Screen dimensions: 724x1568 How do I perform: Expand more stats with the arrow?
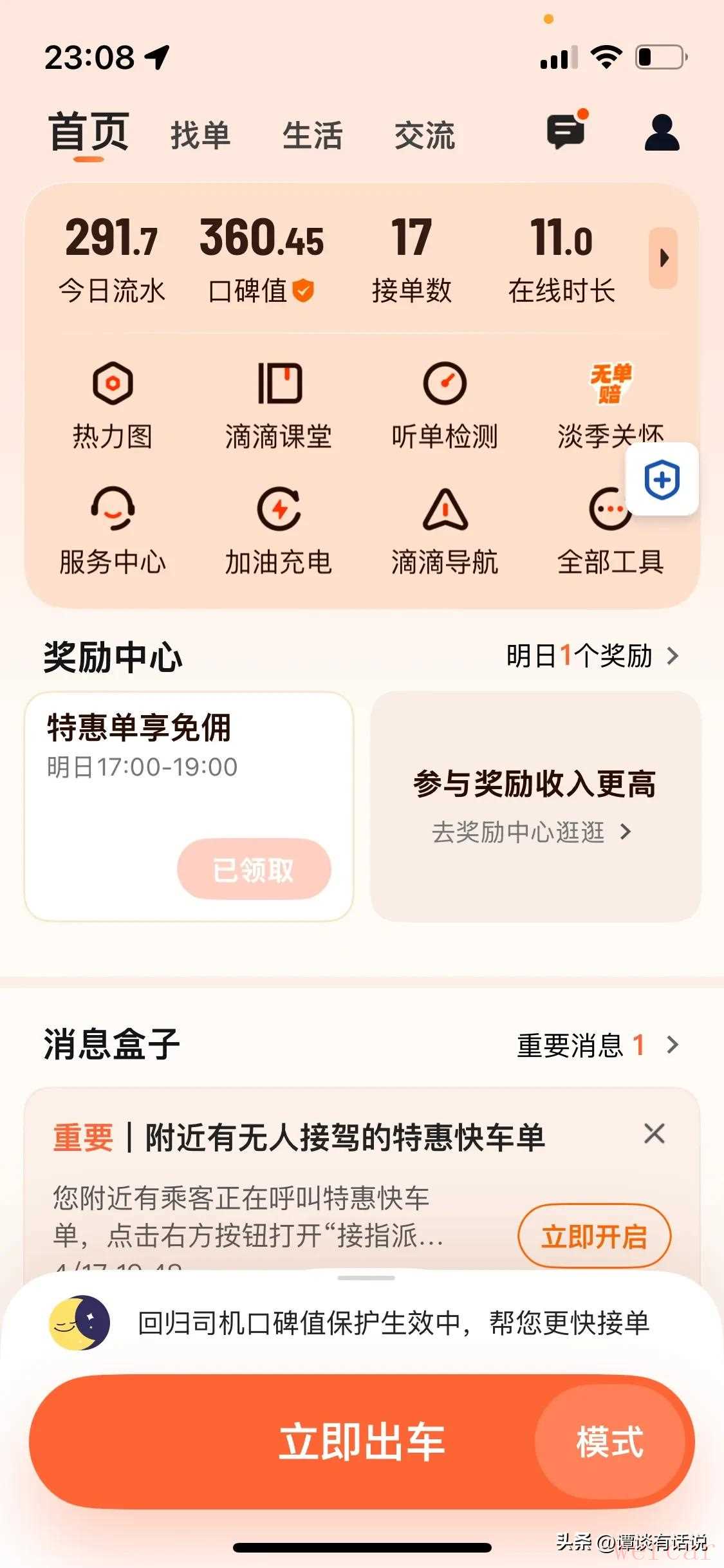pos(663,258)
